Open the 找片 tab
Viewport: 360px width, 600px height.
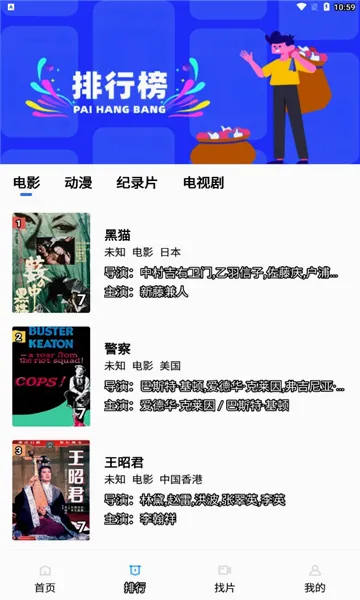click(x=225, y=579)
